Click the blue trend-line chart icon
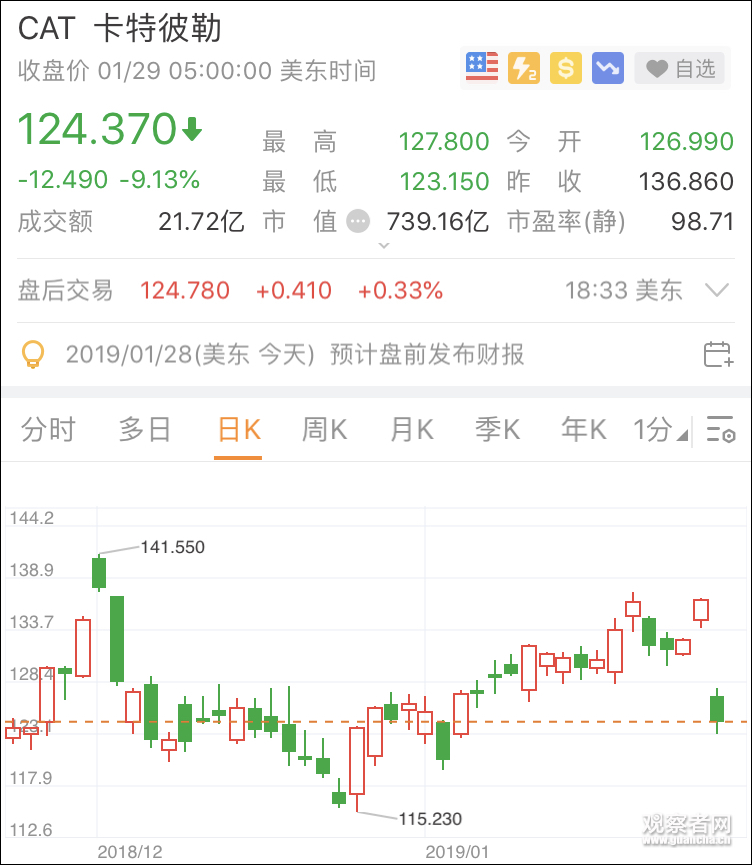Image resolution: width=752 pixels, height=865 pixels. click(607, 67)
